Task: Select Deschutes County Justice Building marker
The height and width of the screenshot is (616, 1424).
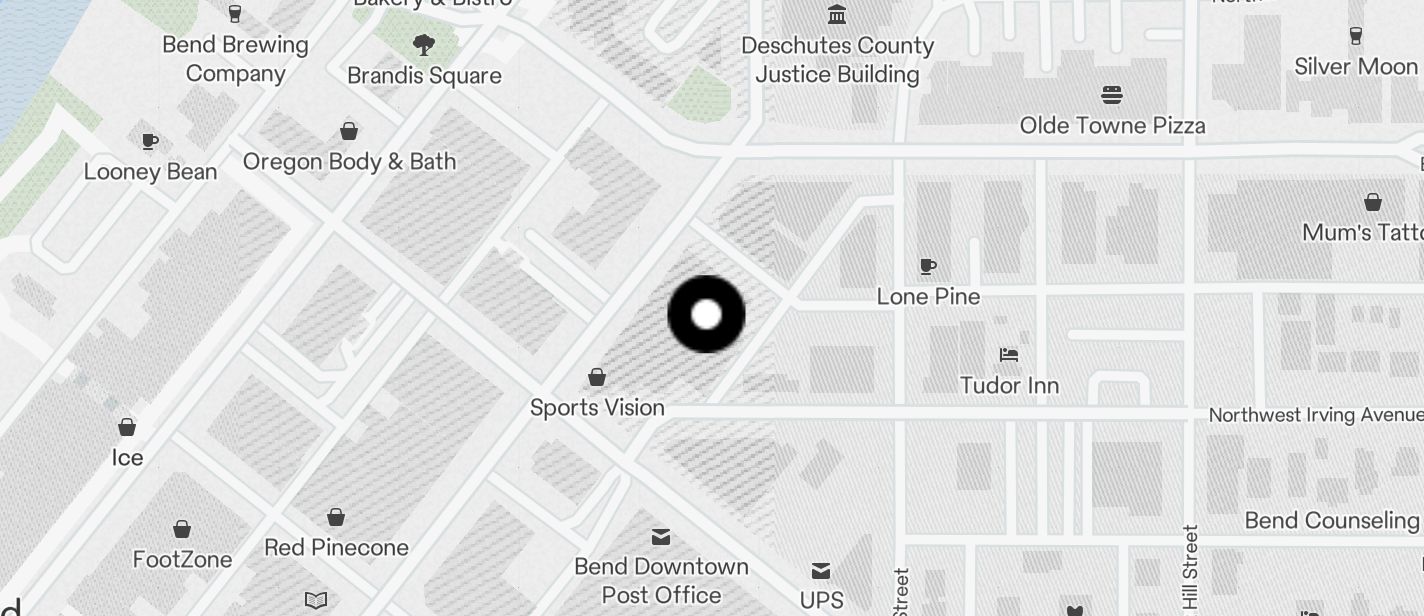Action: coord(837,15)
